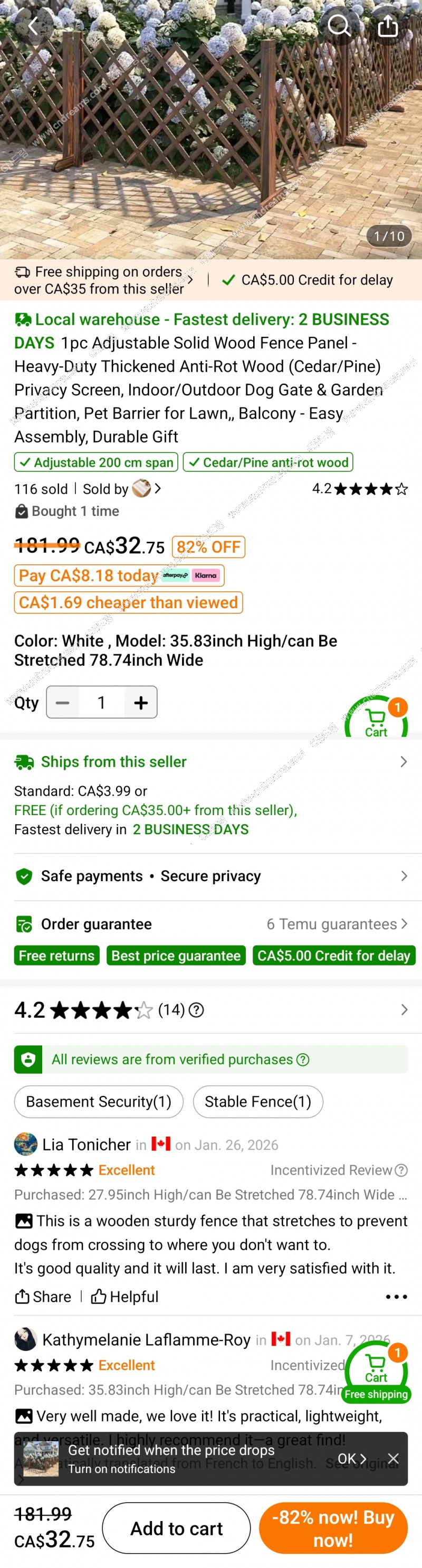Open the 6 Temu guarantees details
The width and height of the screenshot is (422, 1568).
click(x=337, y=924)
